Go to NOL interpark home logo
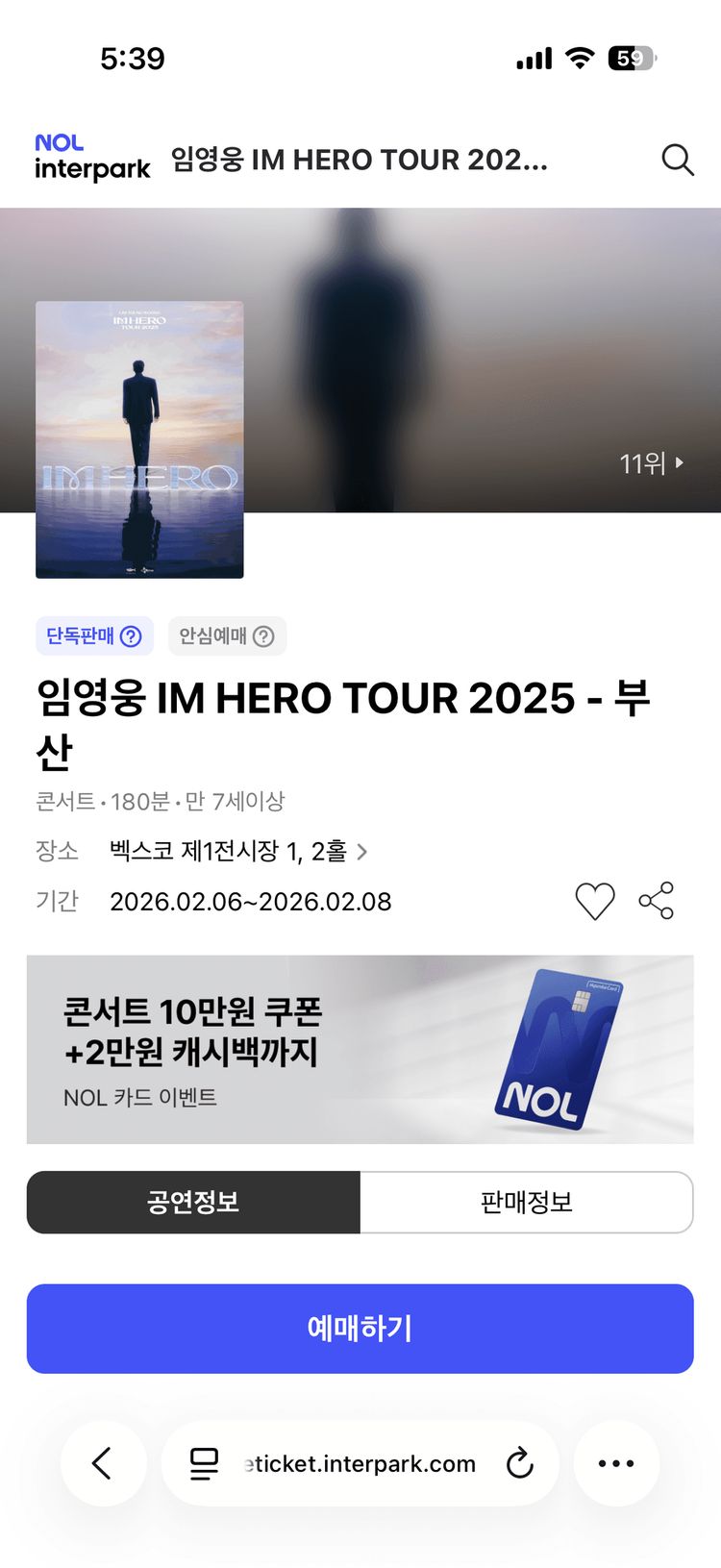The height and width of the screenshot is (1568, 721). [92, 158]
